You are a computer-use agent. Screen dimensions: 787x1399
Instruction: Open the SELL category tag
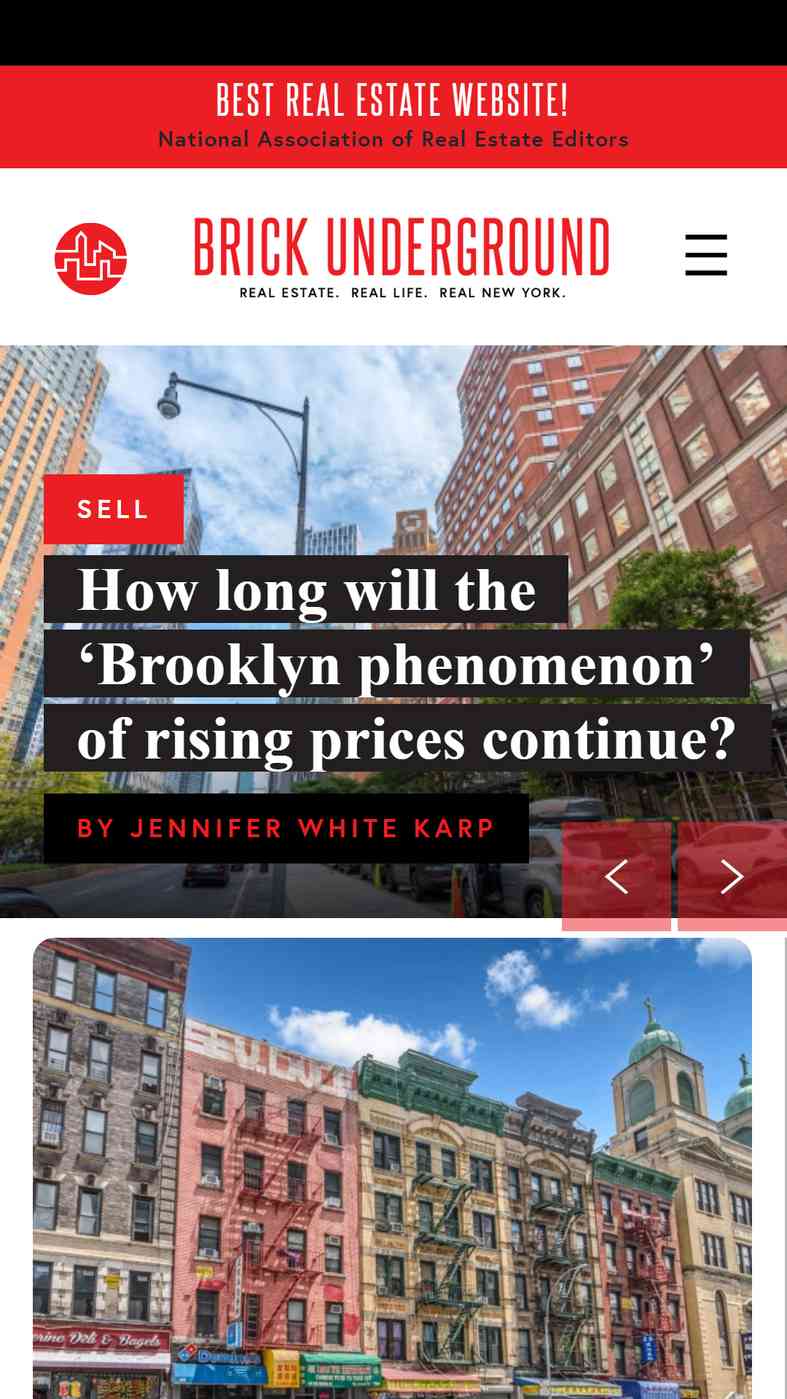[x=114, y=509]
